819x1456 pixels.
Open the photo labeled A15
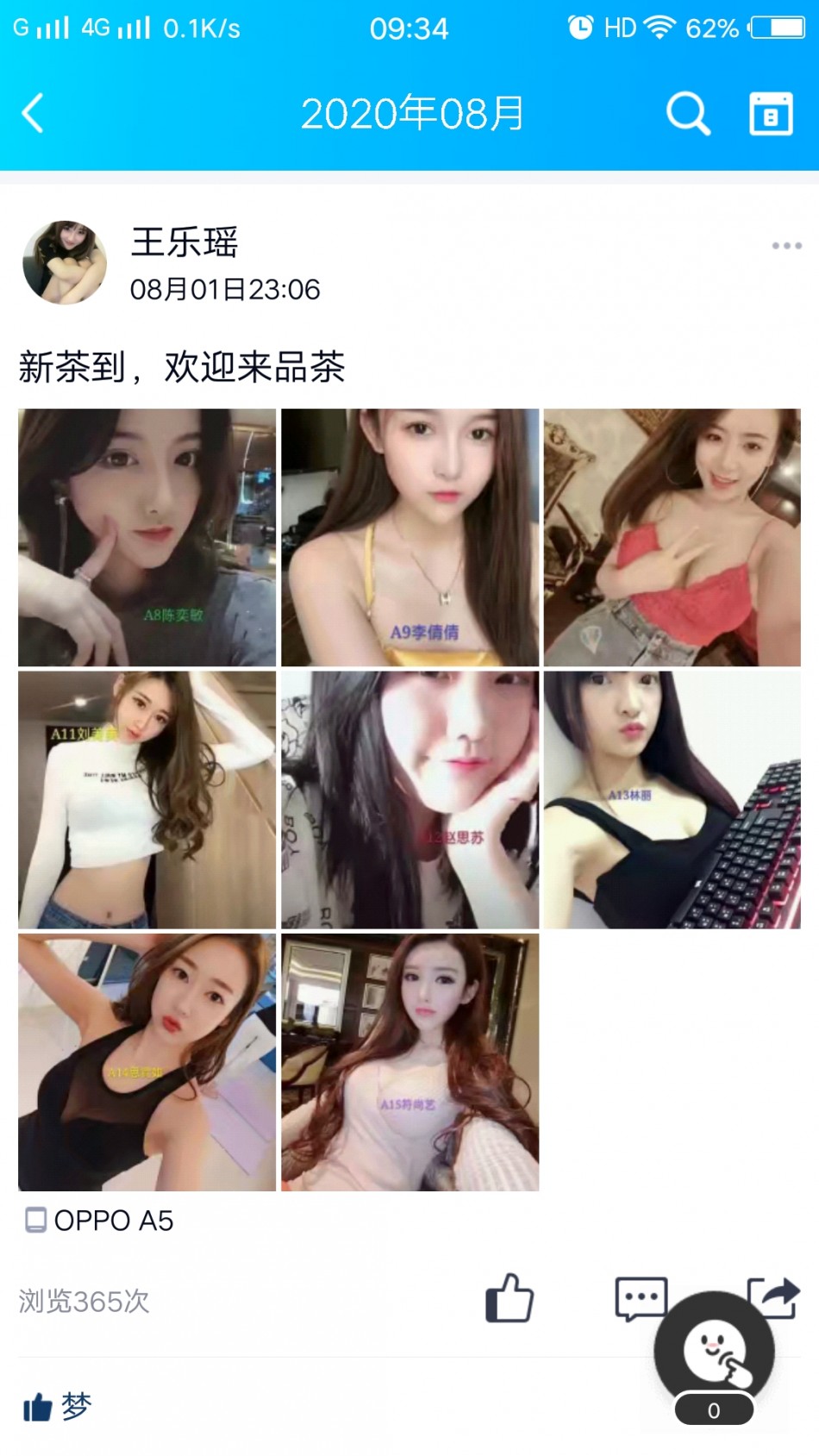click(409, 1062)
